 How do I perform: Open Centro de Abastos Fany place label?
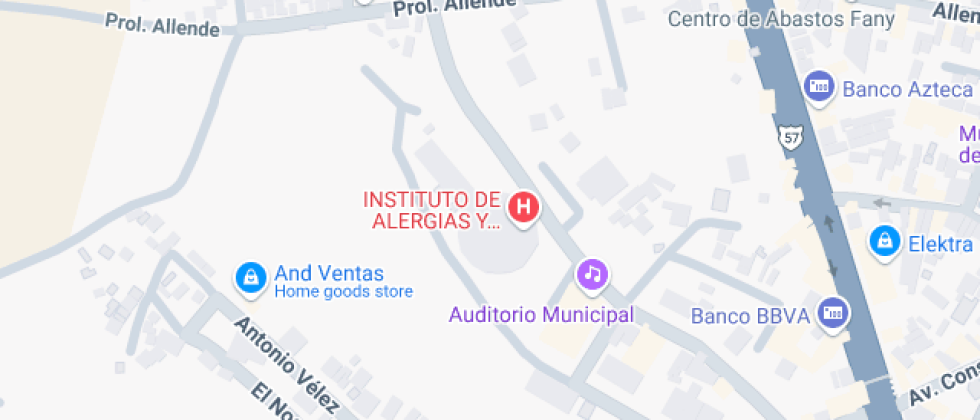click(x=781, y=19)
